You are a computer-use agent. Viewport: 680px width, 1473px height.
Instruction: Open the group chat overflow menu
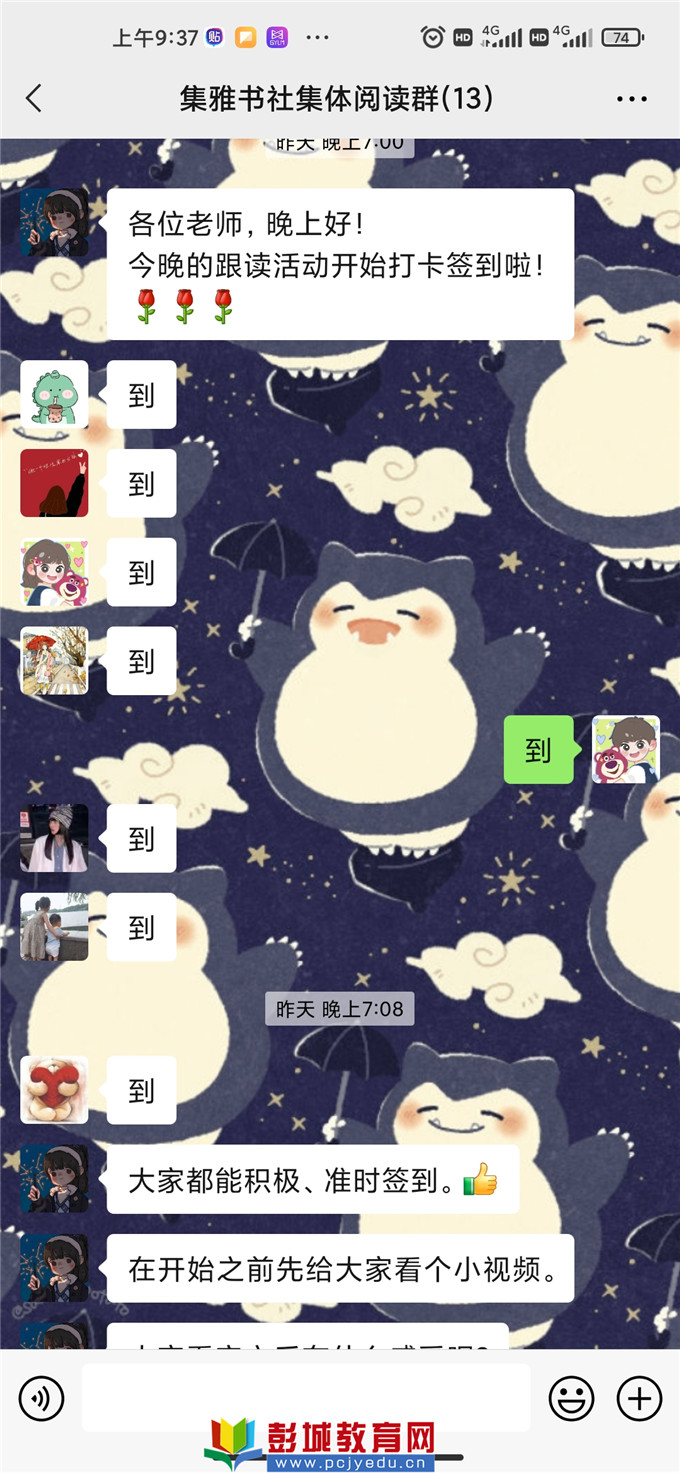pyautogui.click(x=632, y=99)
